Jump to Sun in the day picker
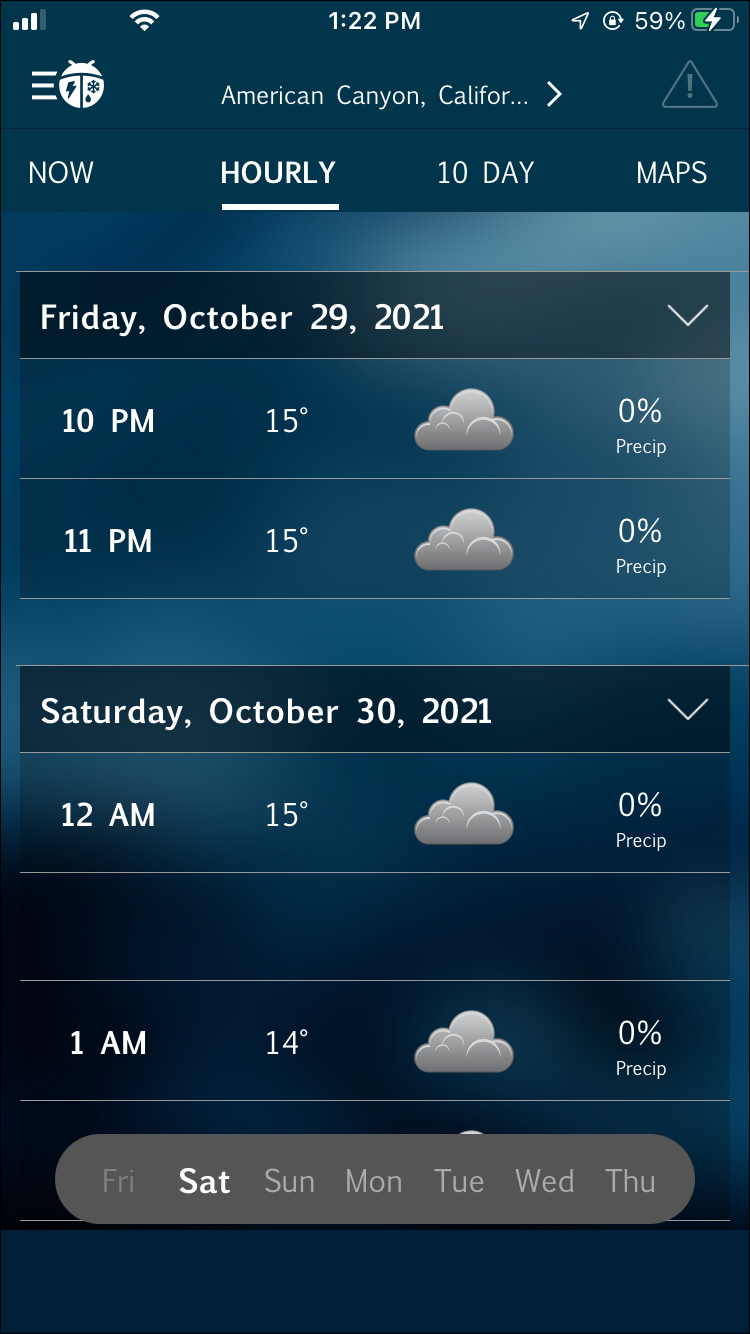The width and height of the screenshot is (750, 1334). click(x=289, y=1181)
